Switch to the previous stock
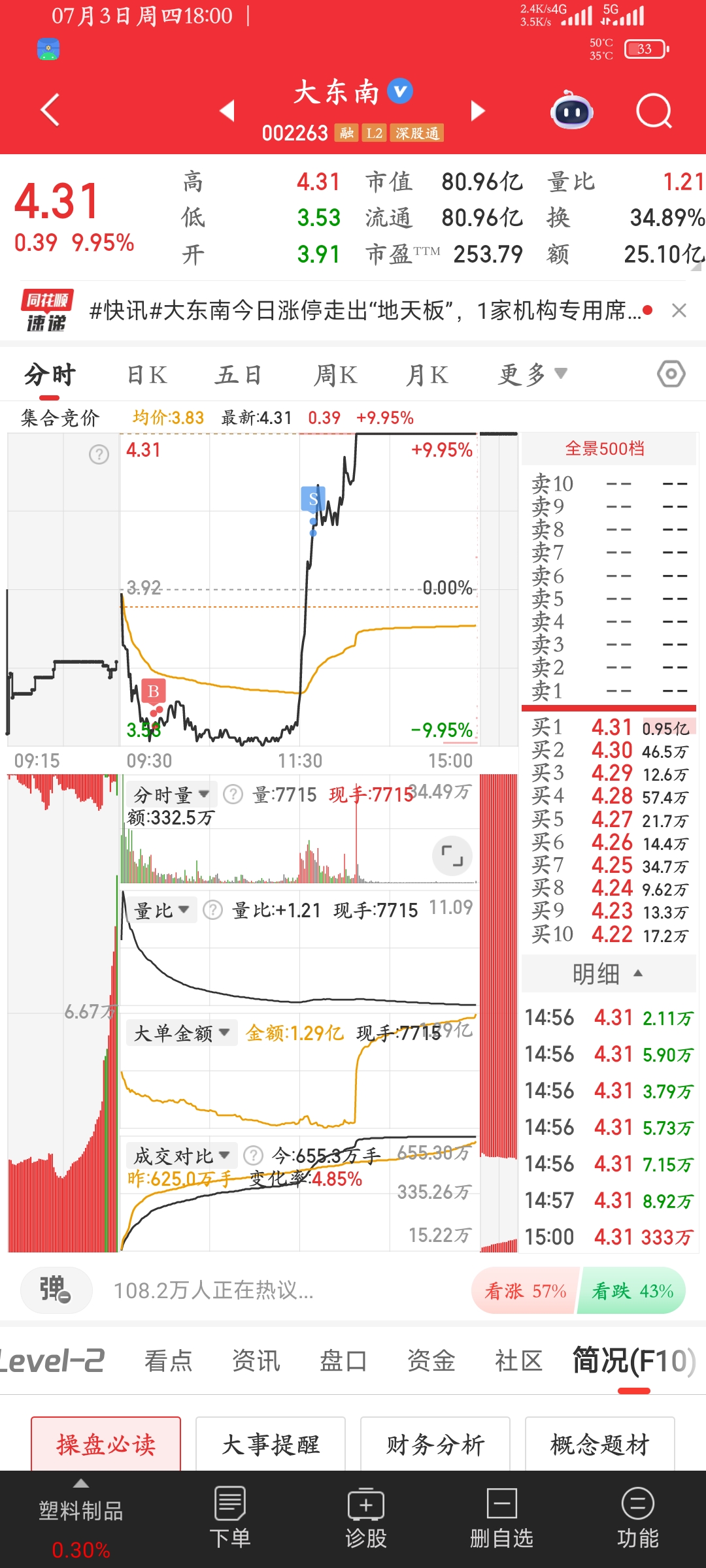 (x=227, y=111)
